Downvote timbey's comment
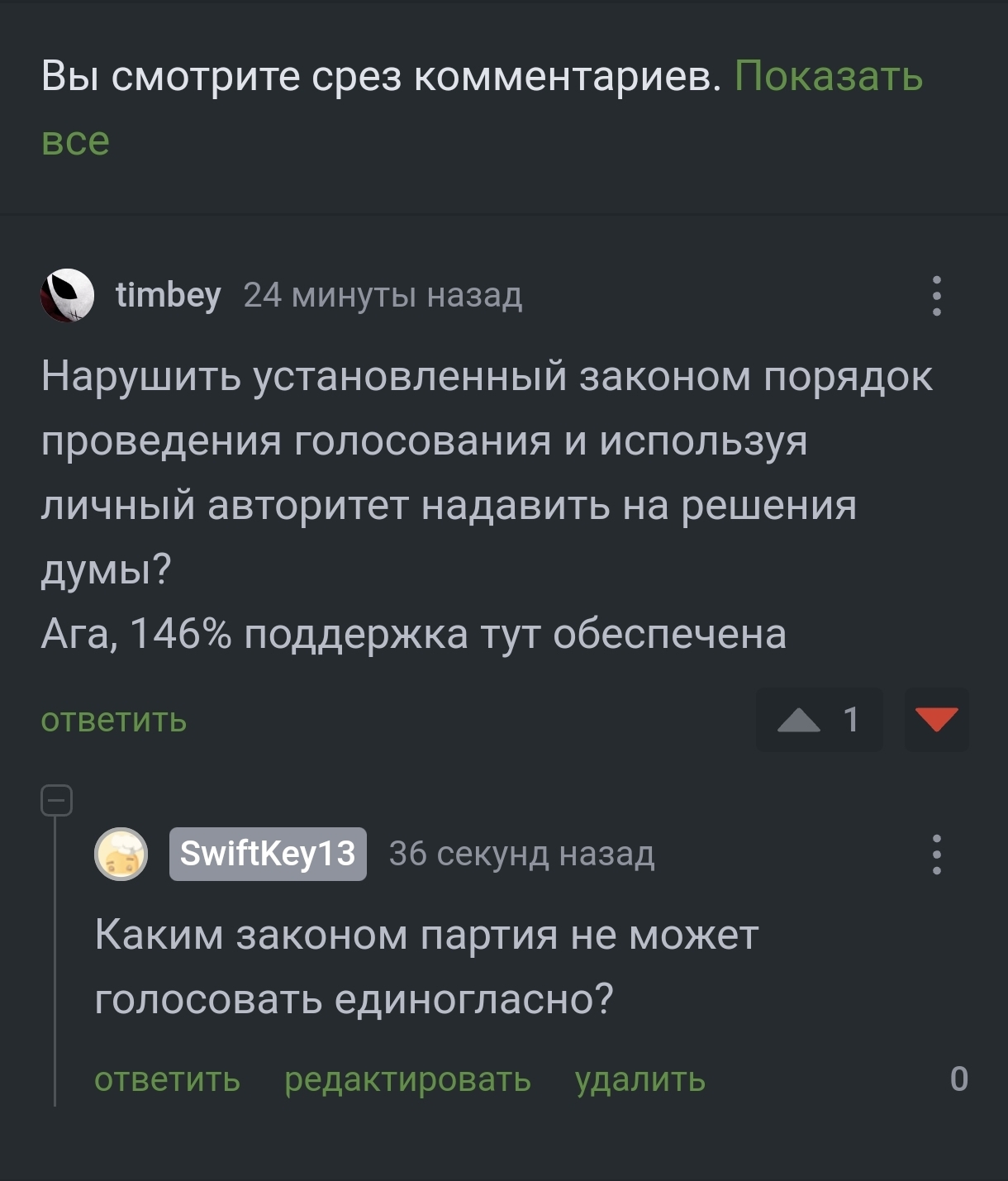This screenshot has width=1008, height=1181. pyautogui.click(x=936, y=720)
